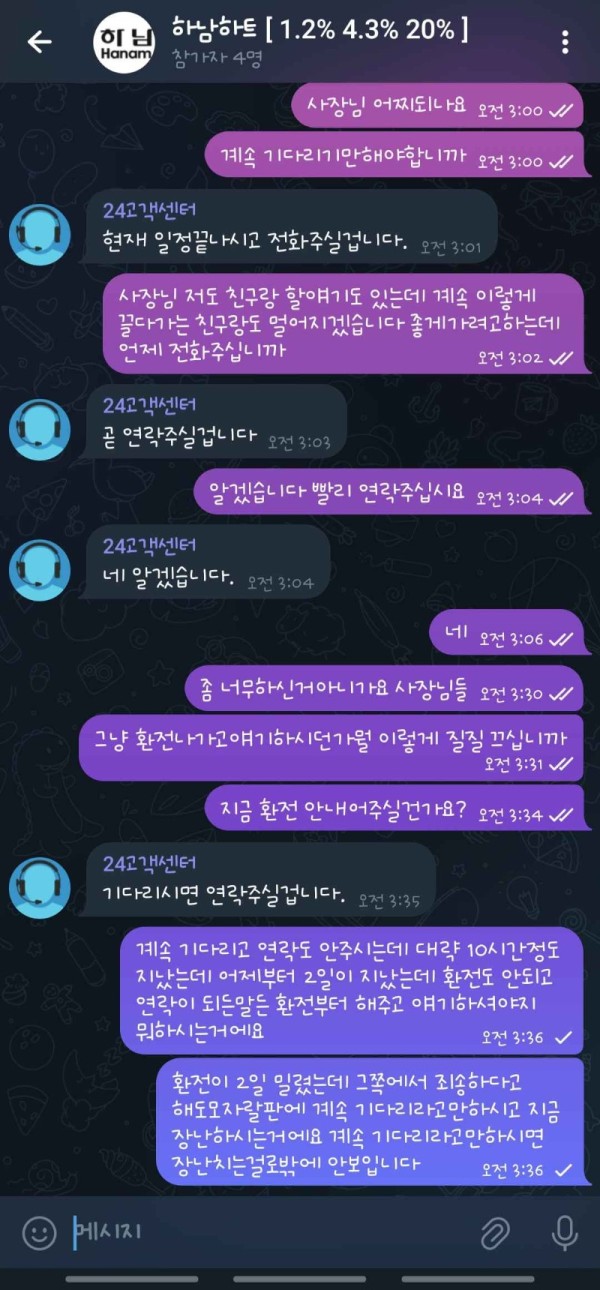600x1290 pixels.
Task: Open the emoji picker
Action: click(39, 1232)
